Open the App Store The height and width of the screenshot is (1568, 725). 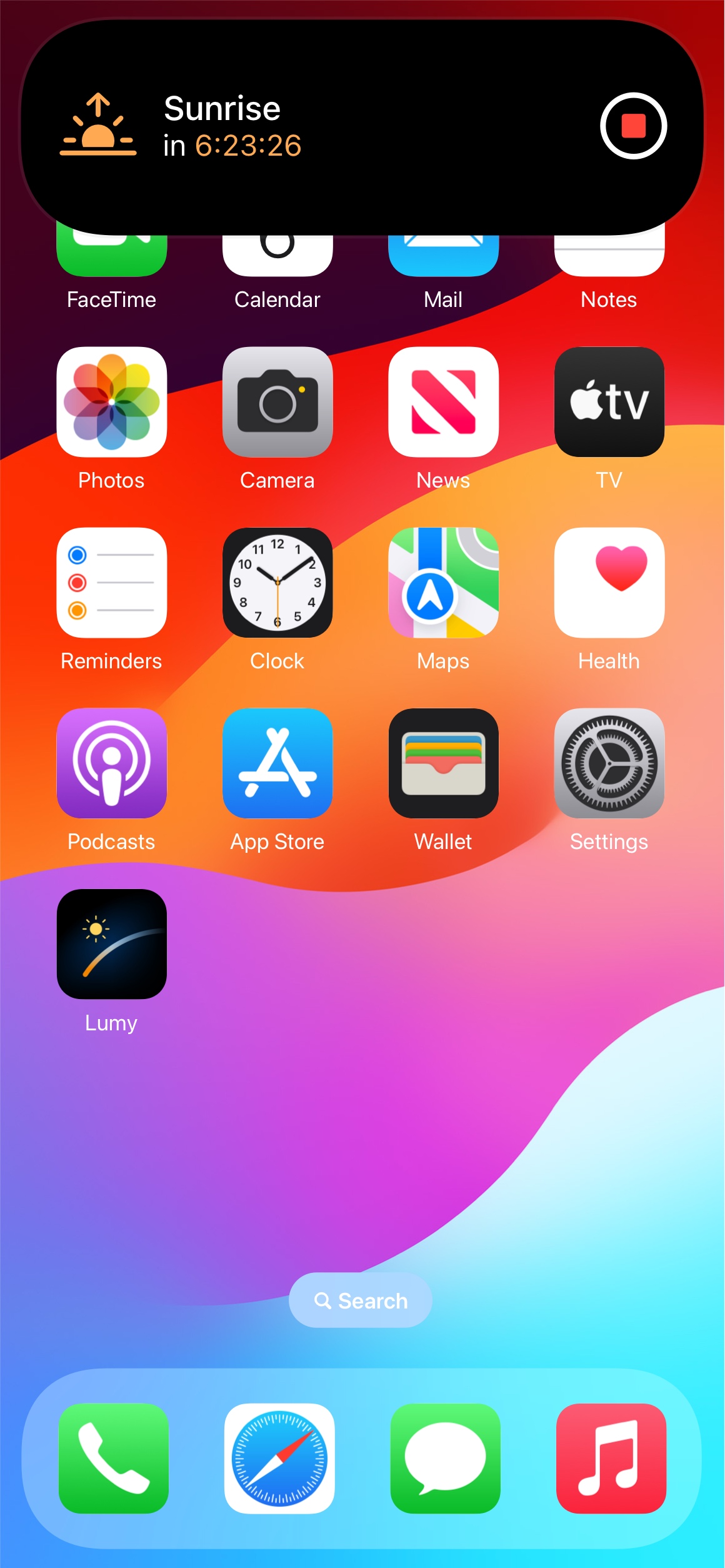(277, 763)
